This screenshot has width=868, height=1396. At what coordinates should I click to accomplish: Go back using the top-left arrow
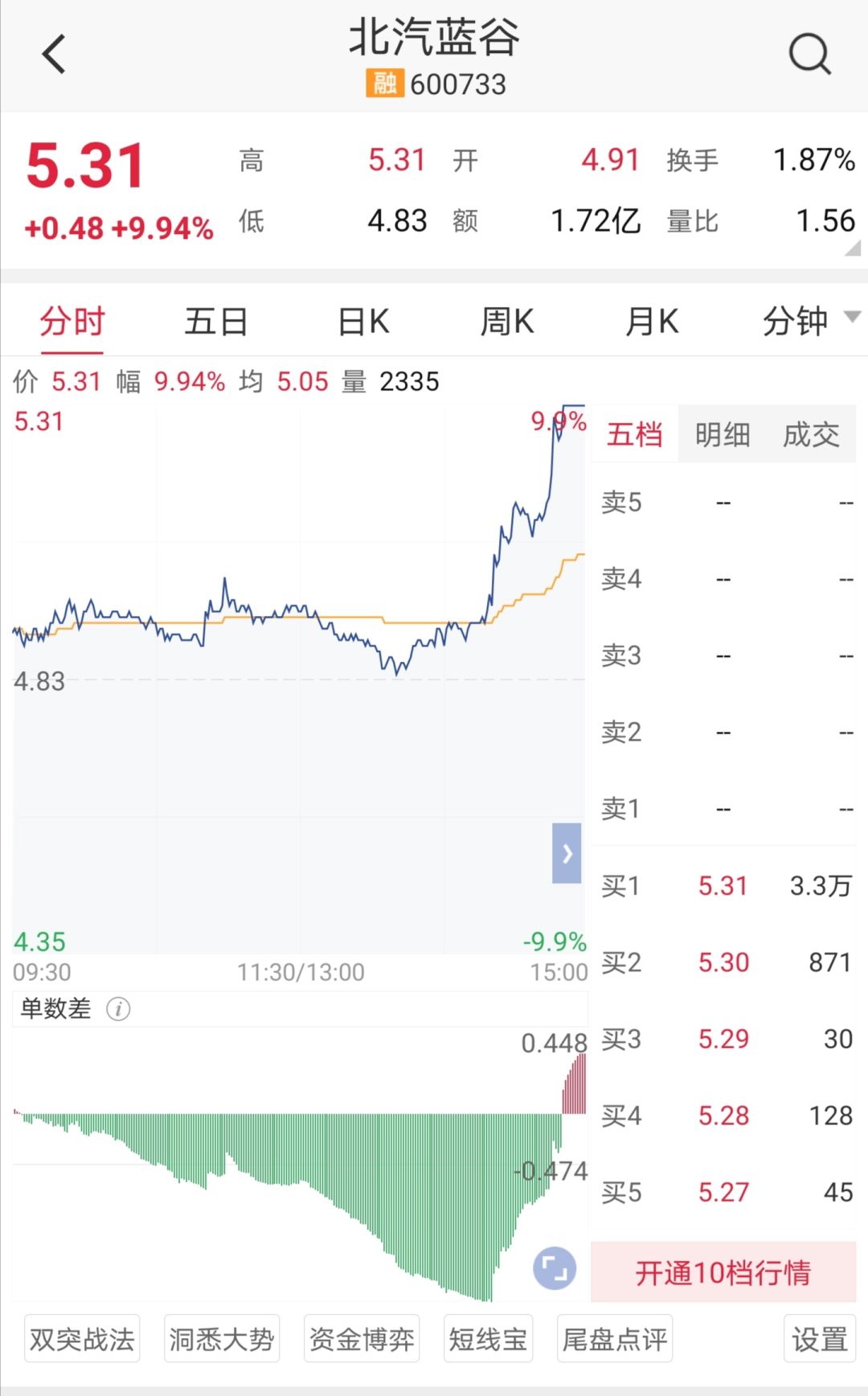pyautogui.click(x=53, y=55)
